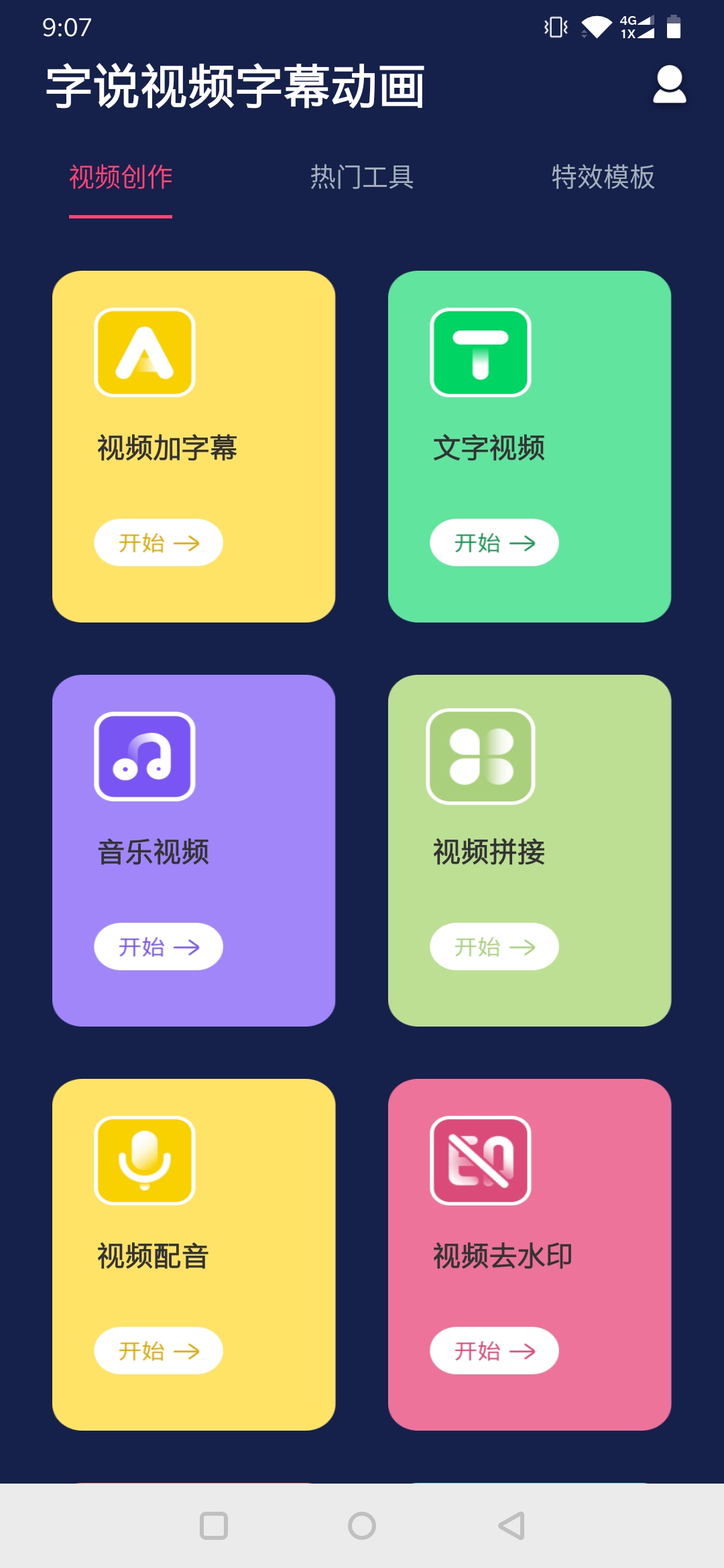Go to the system home screen

[362, 1526]
